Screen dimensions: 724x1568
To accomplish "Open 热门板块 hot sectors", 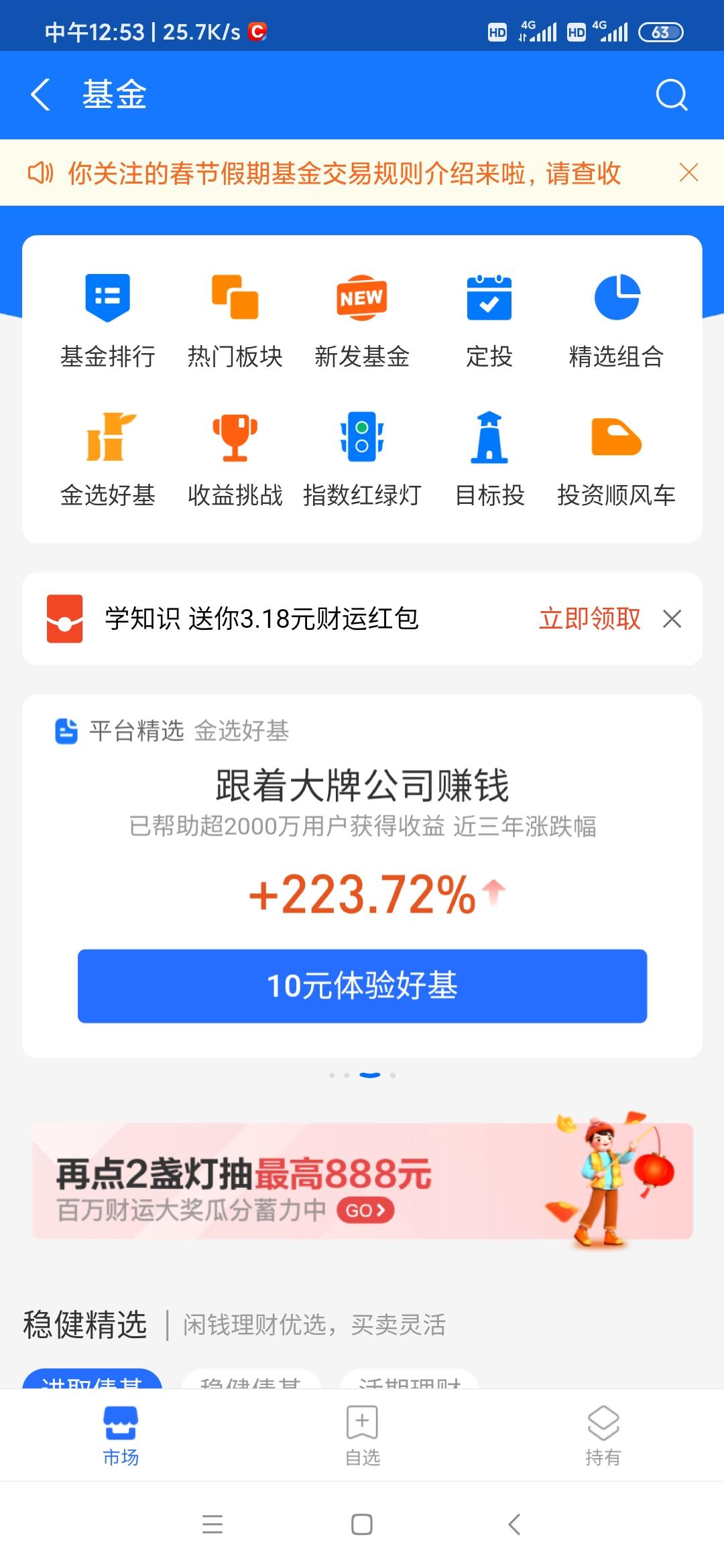I will coord(235,321).
